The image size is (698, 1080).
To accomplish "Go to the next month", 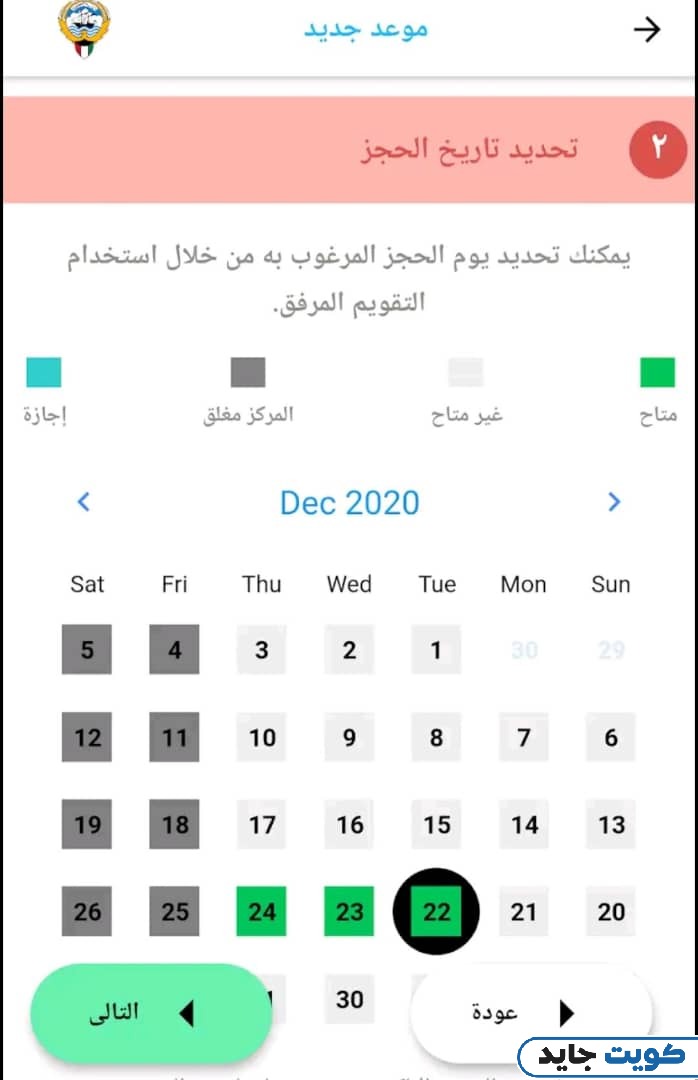I will pos(614,502).
